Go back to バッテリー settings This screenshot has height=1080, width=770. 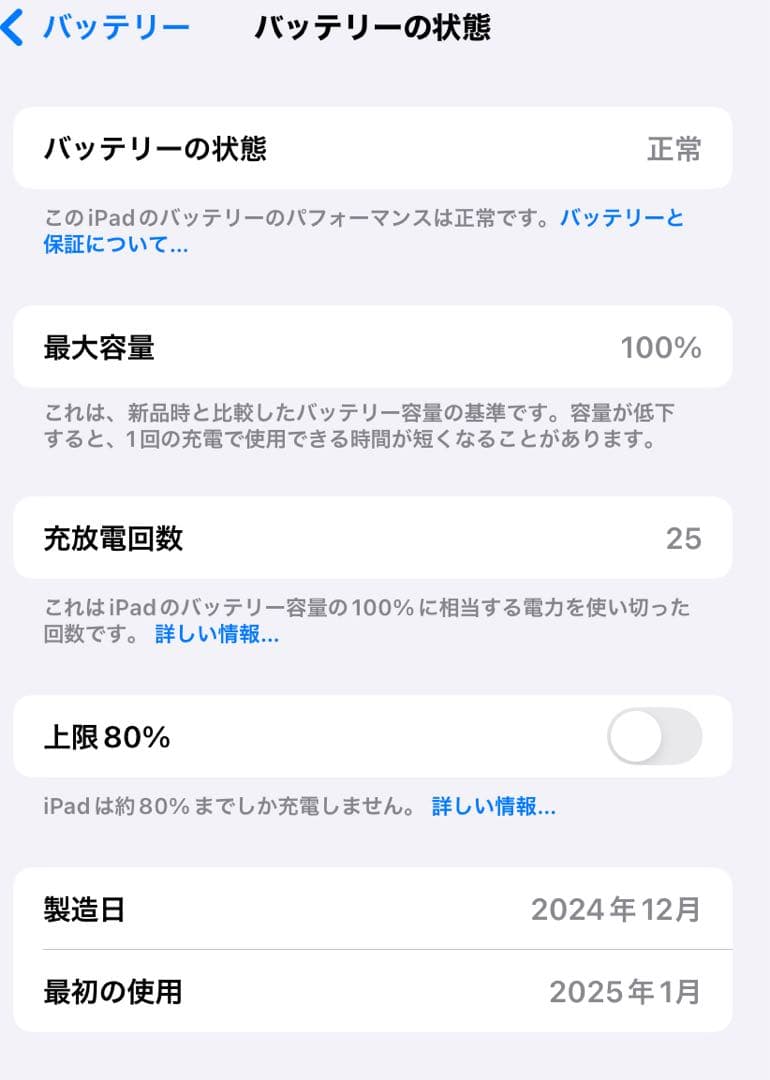coord(110,27)
